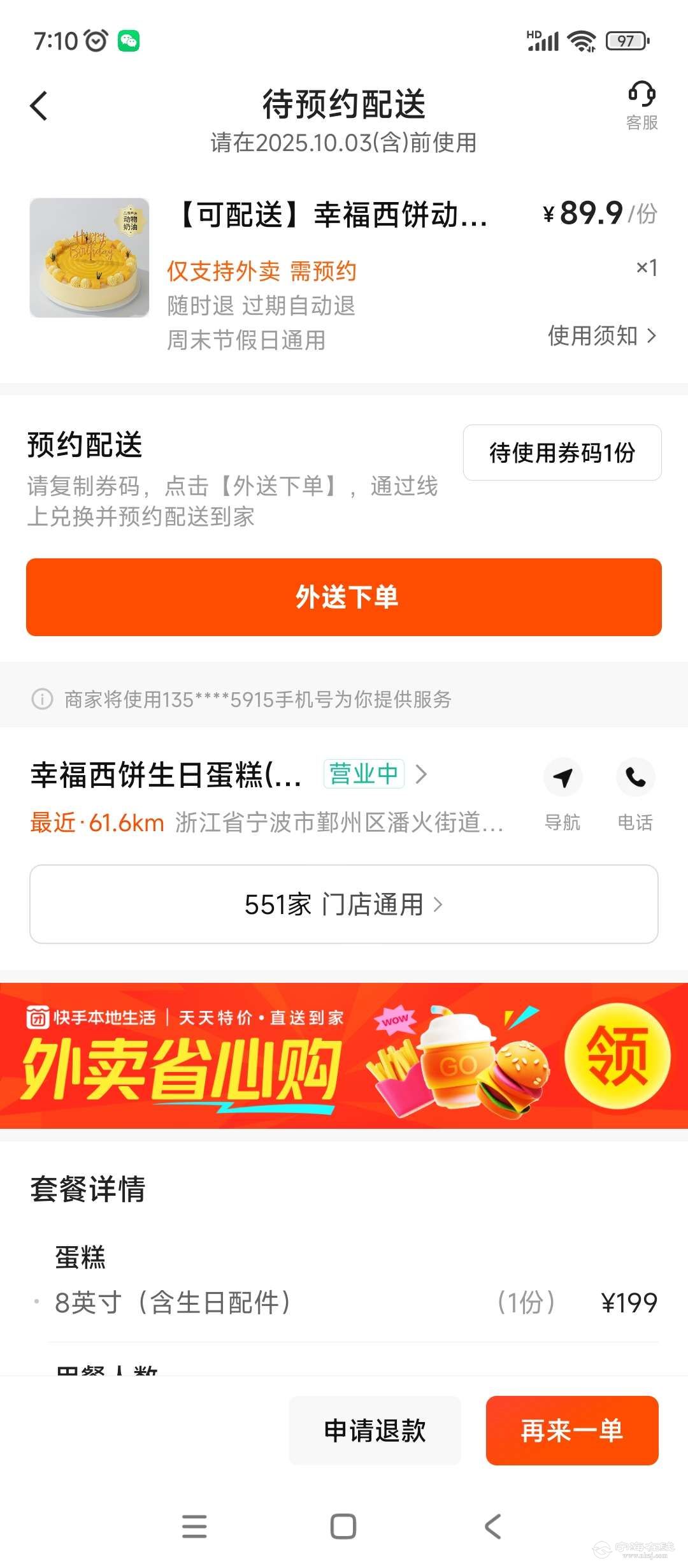Claim the 外卖省心购 banner offer (领)
This screenshot has width=688, height=1568.
tap(617, 1057)
